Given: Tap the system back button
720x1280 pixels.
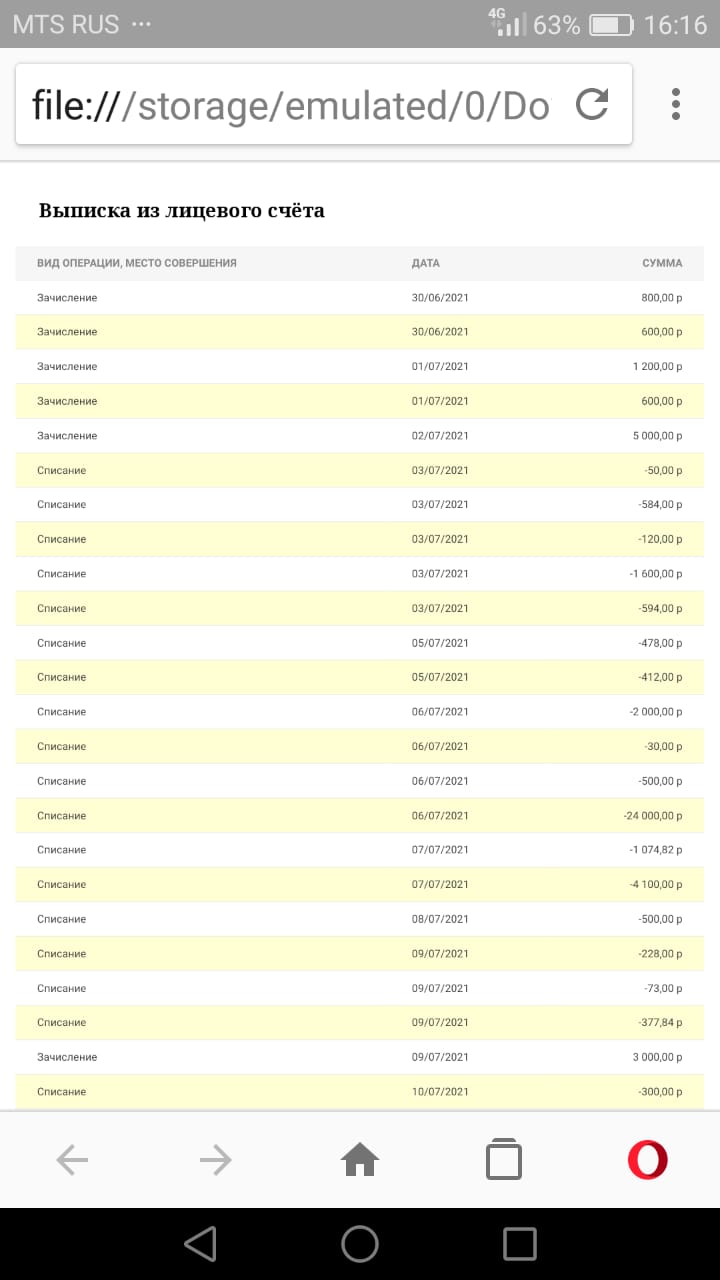Looking at the screenshot, I should (x=201, y=1244).
